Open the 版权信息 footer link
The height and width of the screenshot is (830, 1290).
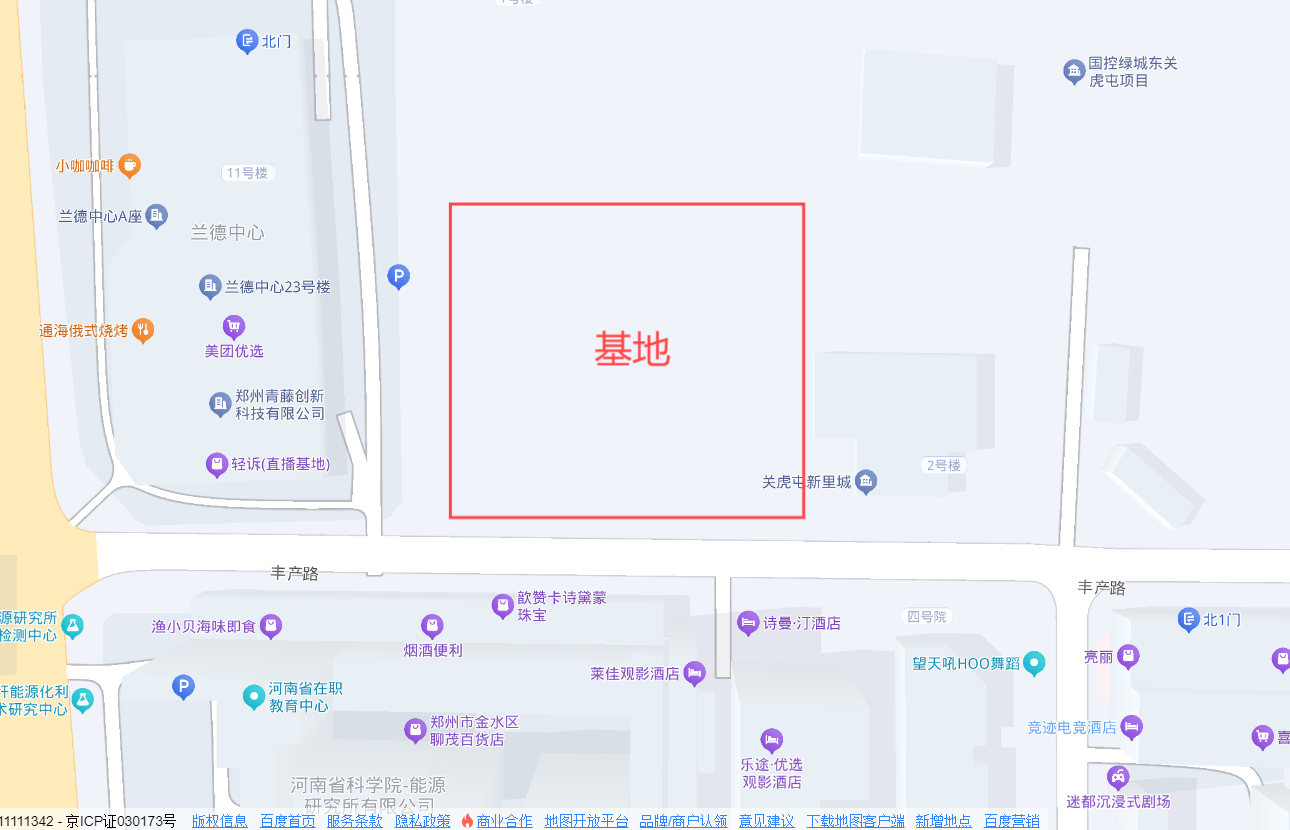tap(219, 821)
